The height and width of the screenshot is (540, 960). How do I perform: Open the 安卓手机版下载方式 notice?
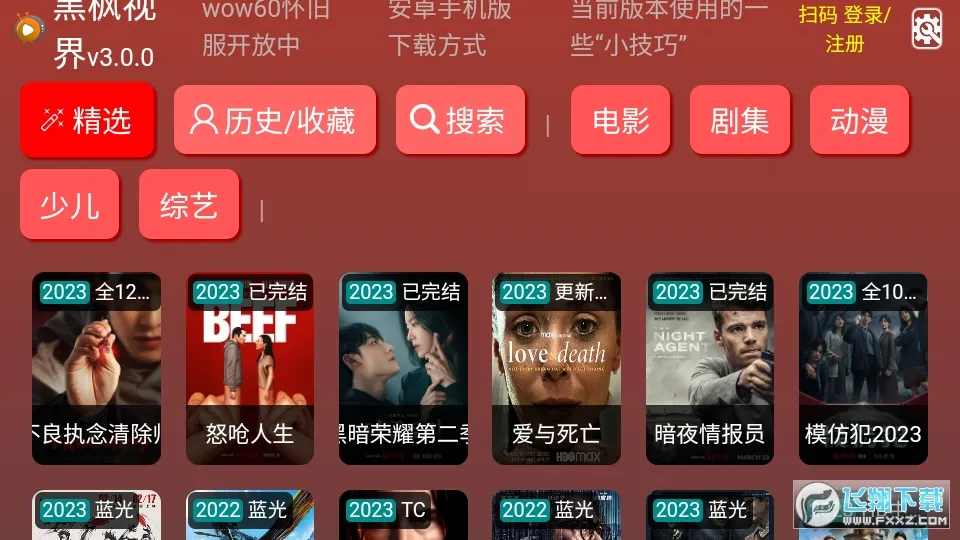tap(449, 28)
